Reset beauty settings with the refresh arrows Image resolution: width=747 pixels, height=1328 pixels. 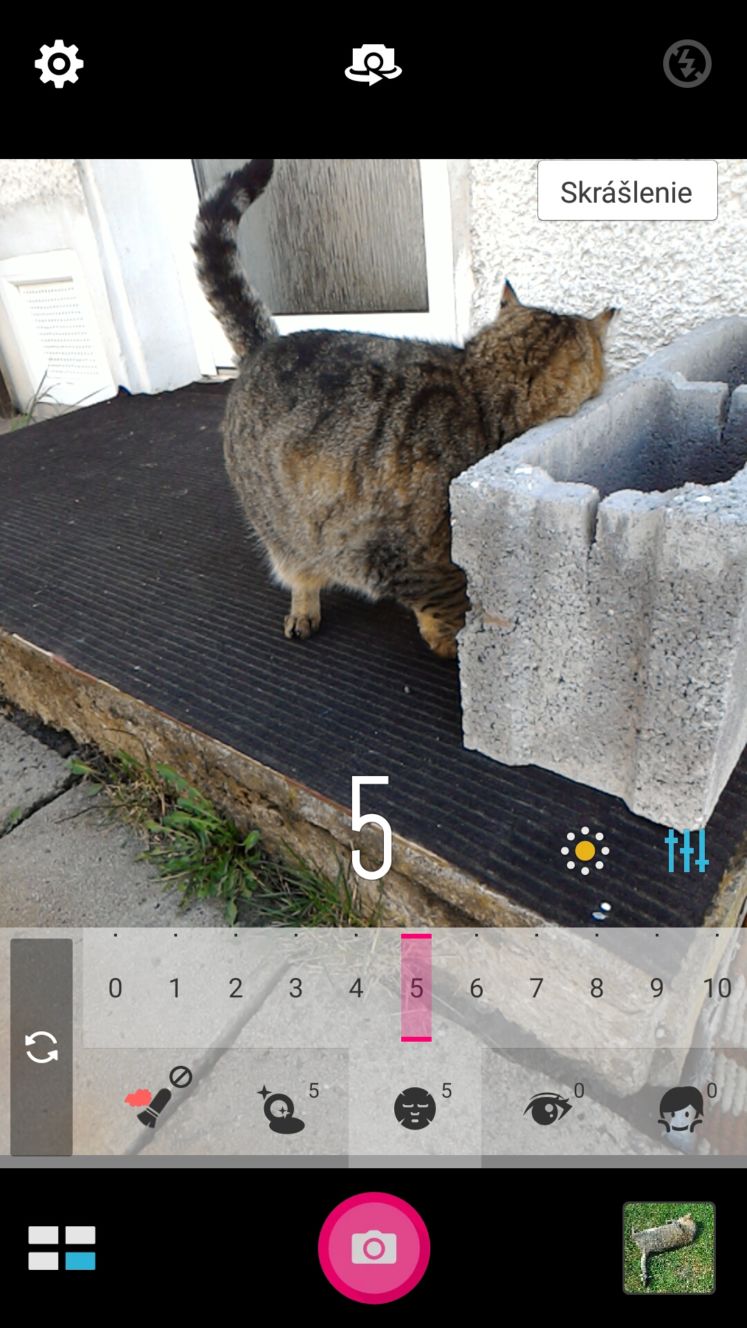(42, 1047)
